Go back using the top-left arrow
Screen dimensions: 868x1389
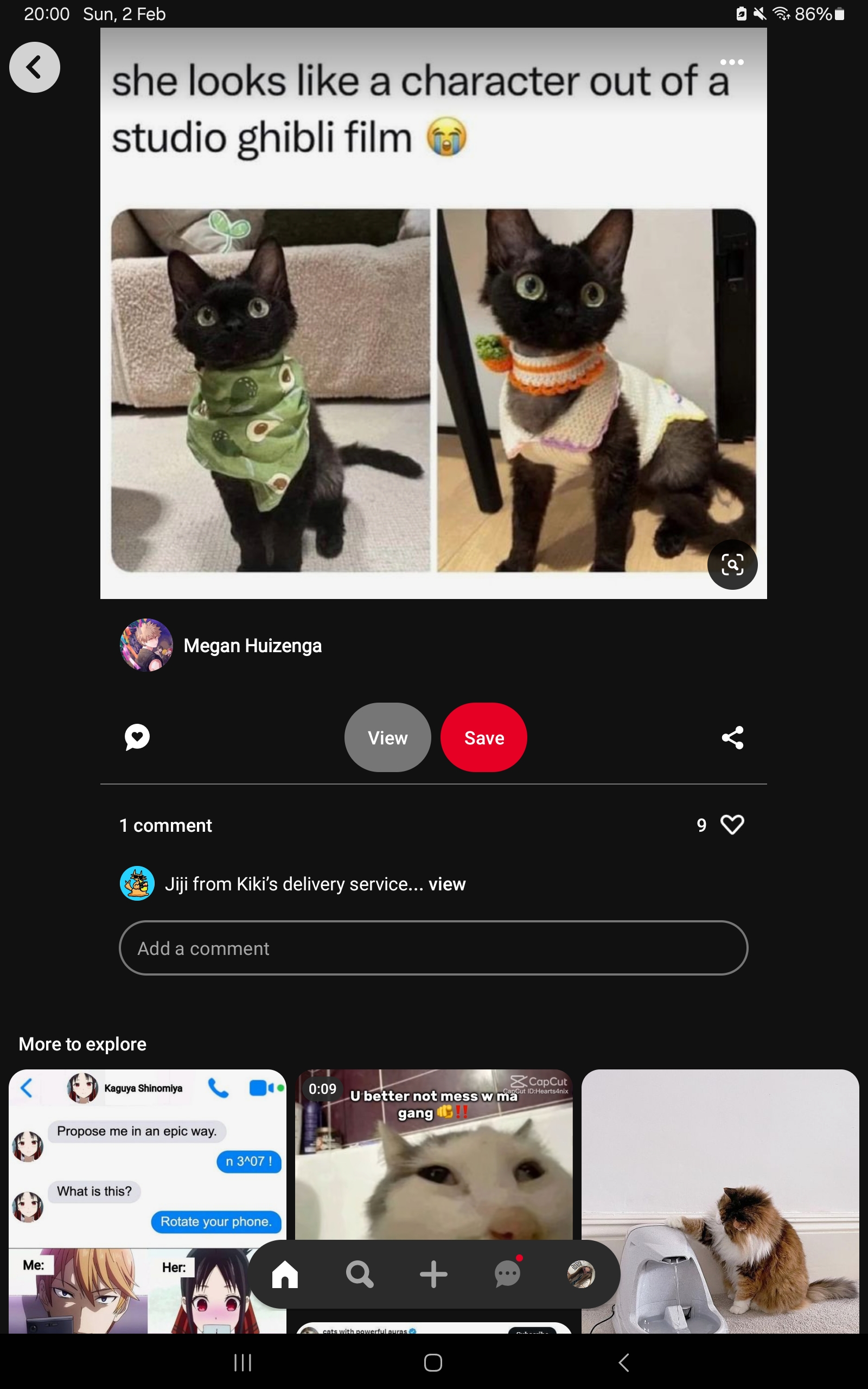(x=34, y=67)
